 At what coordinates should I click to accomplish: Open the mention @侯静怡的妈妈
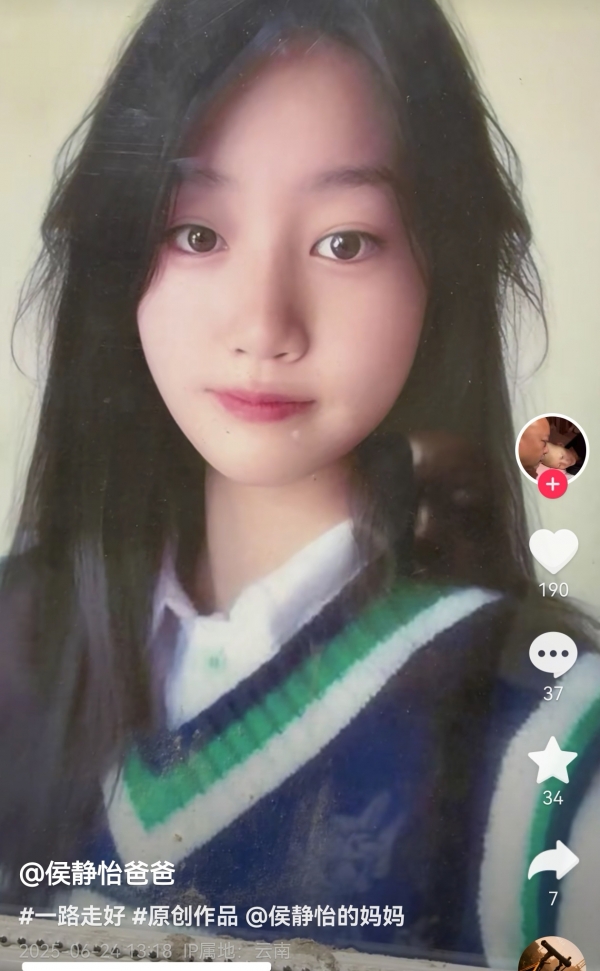[325, 916]
